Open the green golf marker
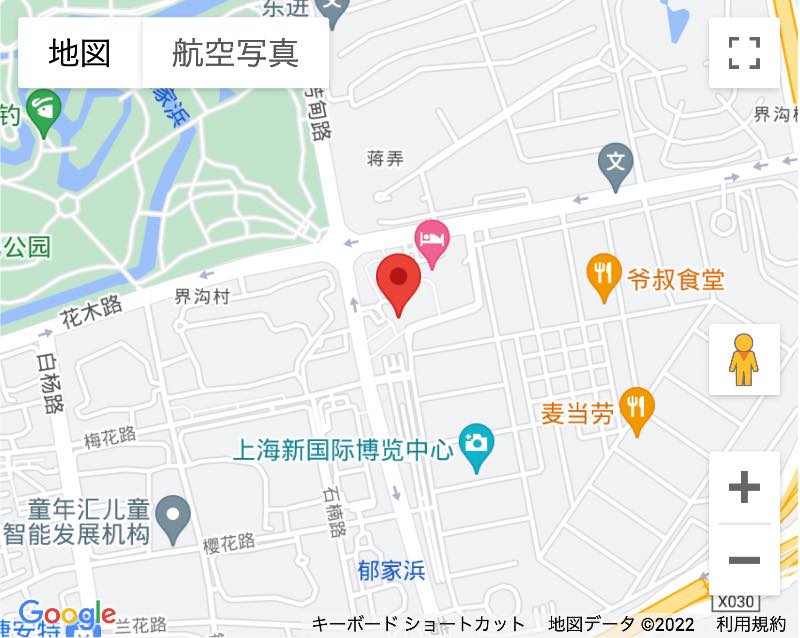Image resolution: width=800 pixels, height=638 pixels. (x=43, y=110)
